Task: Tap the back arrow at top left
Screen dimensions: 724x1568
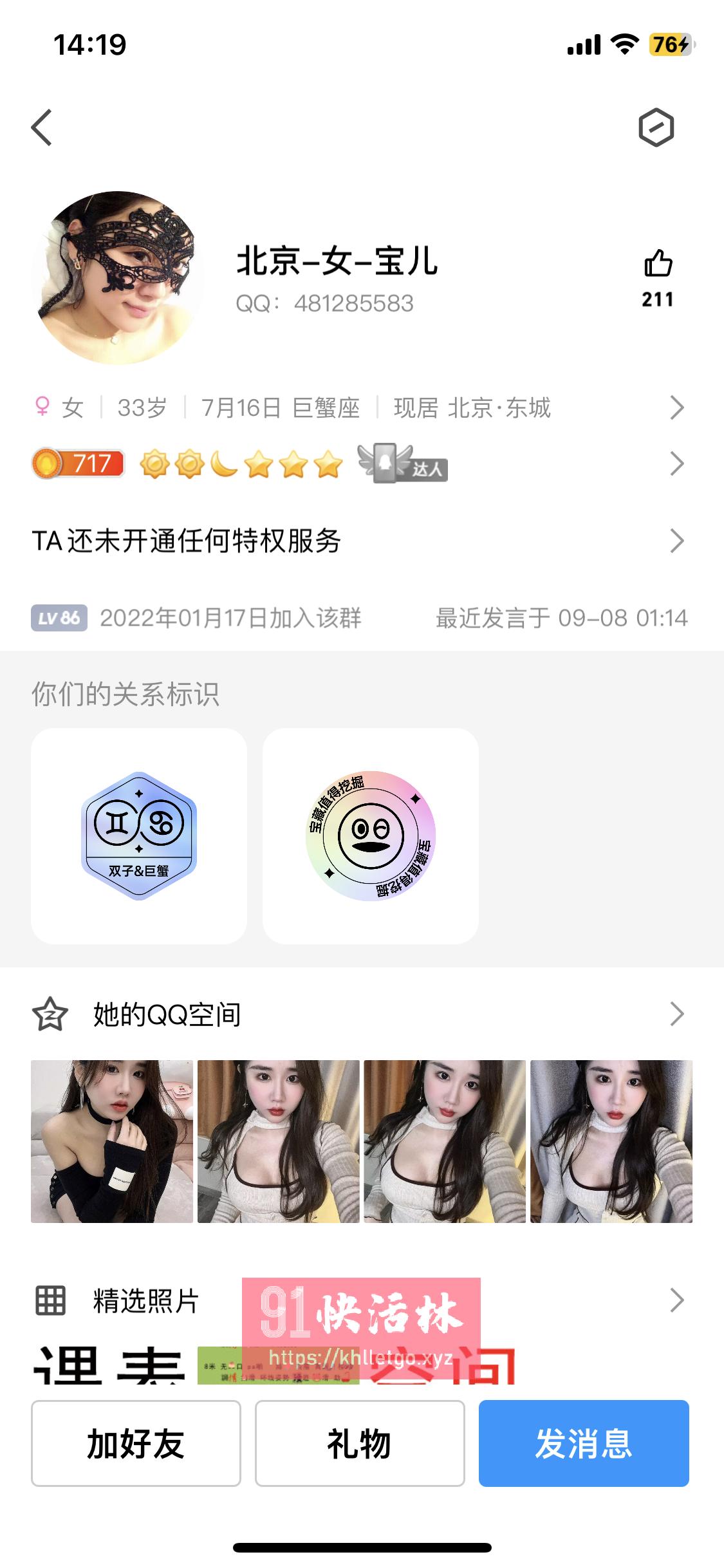Action: pyautogui.click(x=41, y=127)
